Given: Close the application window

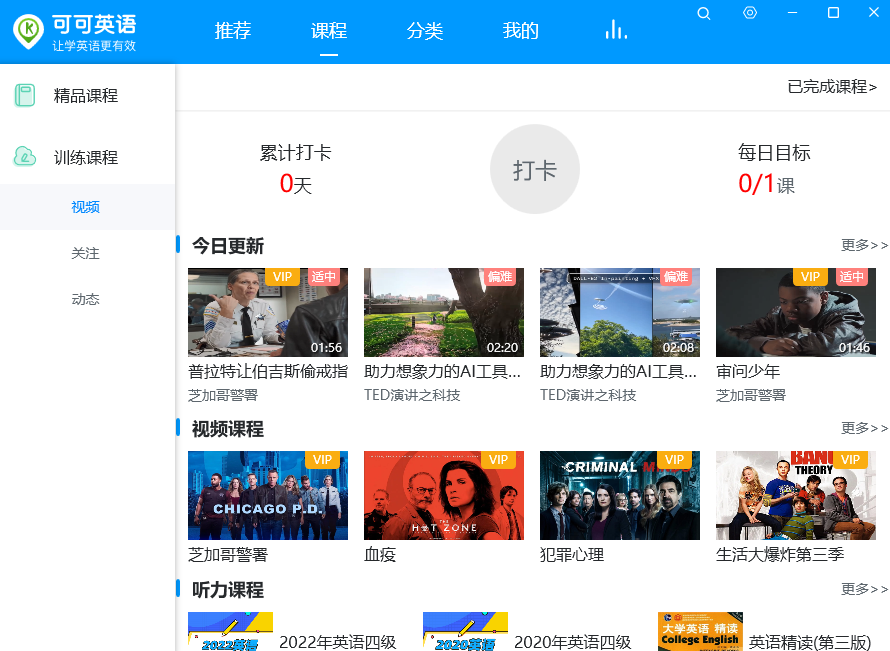Looking at the screenshot, I should click(x=873, y=12).
